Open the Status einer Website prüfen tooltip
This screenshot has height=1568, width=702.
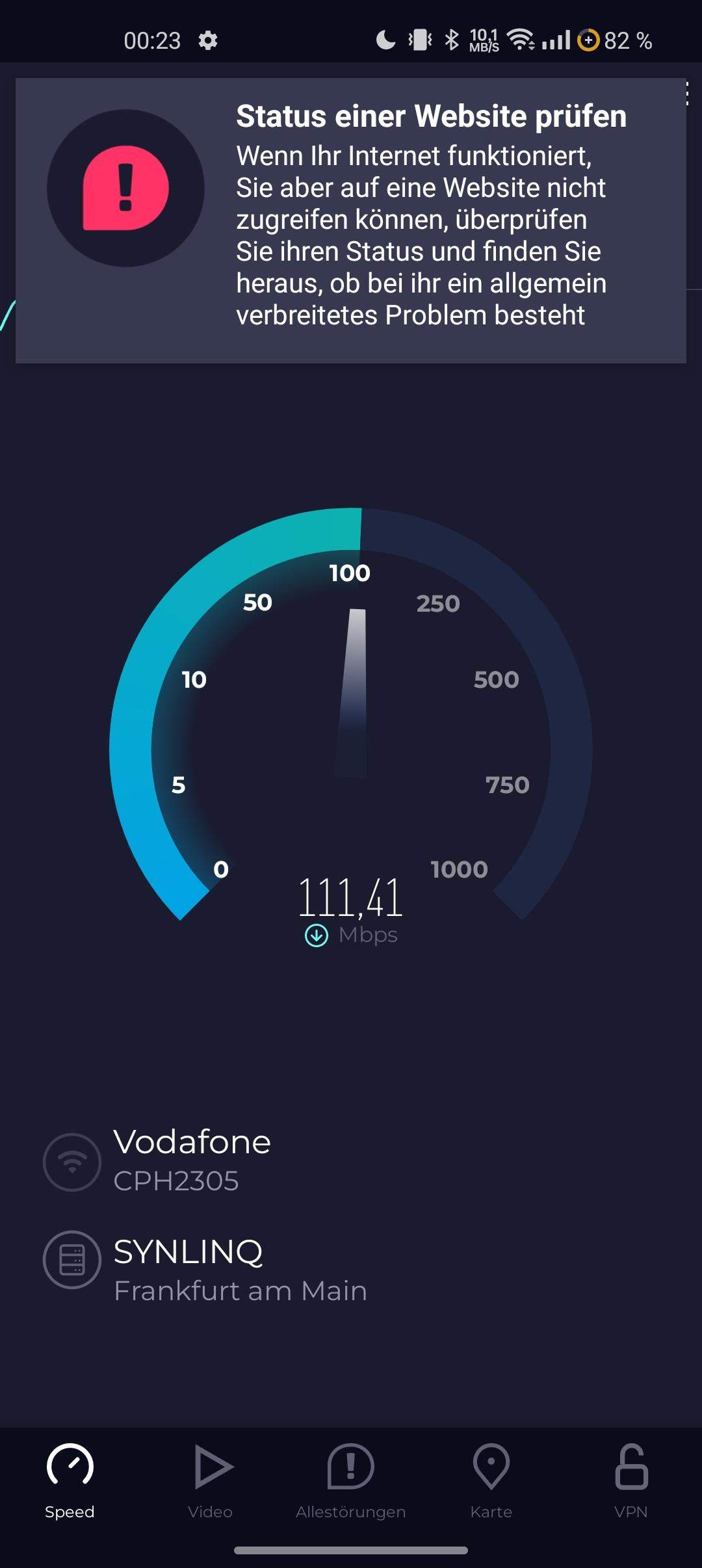pos(350,220)
